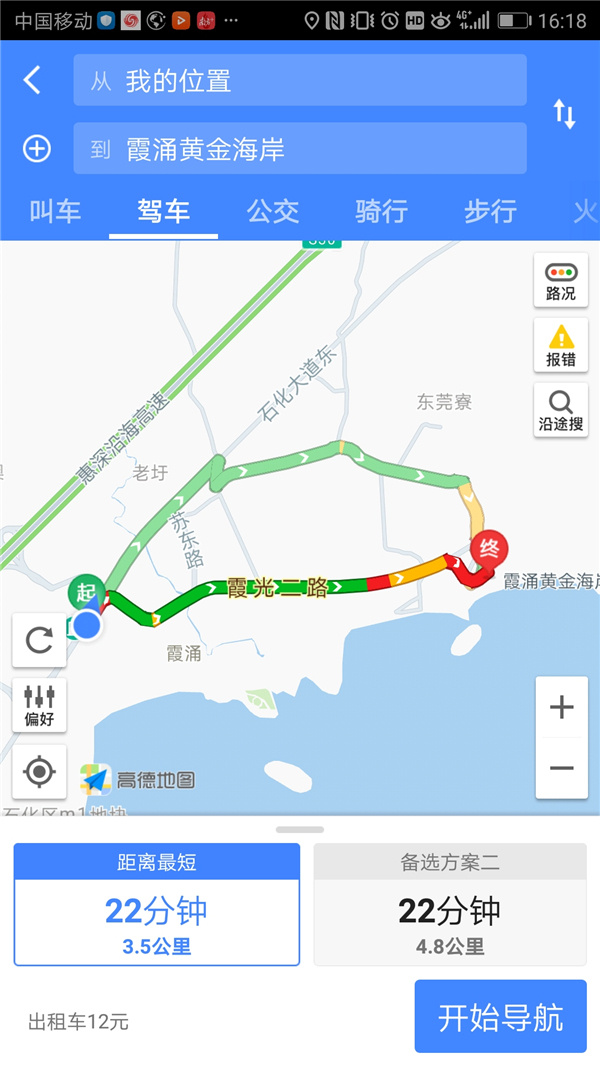Switch to the 公交 tab
This screenshot has width=600, height=1066.
[x=273, y=211]
